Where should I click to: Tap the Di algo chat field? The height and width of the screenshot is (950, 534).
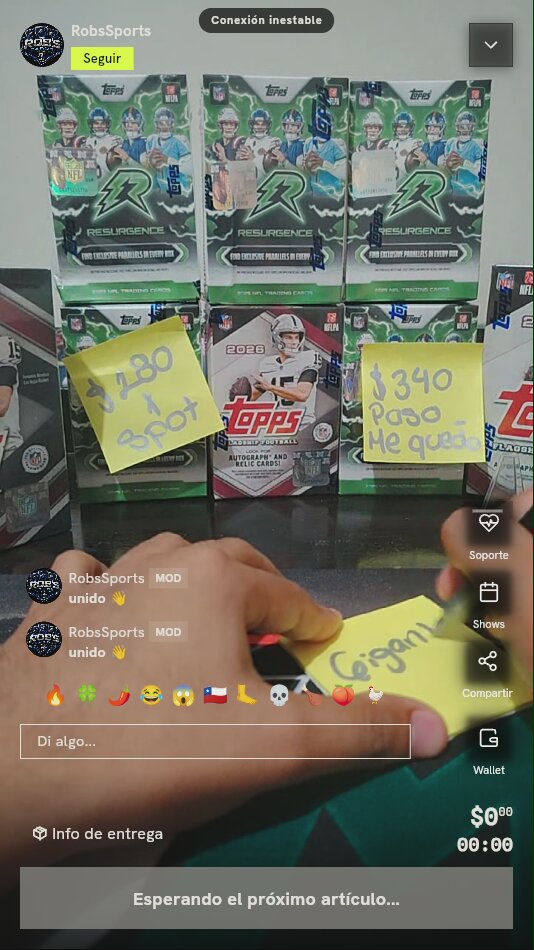pyautogui.click(x=215, y=741)
